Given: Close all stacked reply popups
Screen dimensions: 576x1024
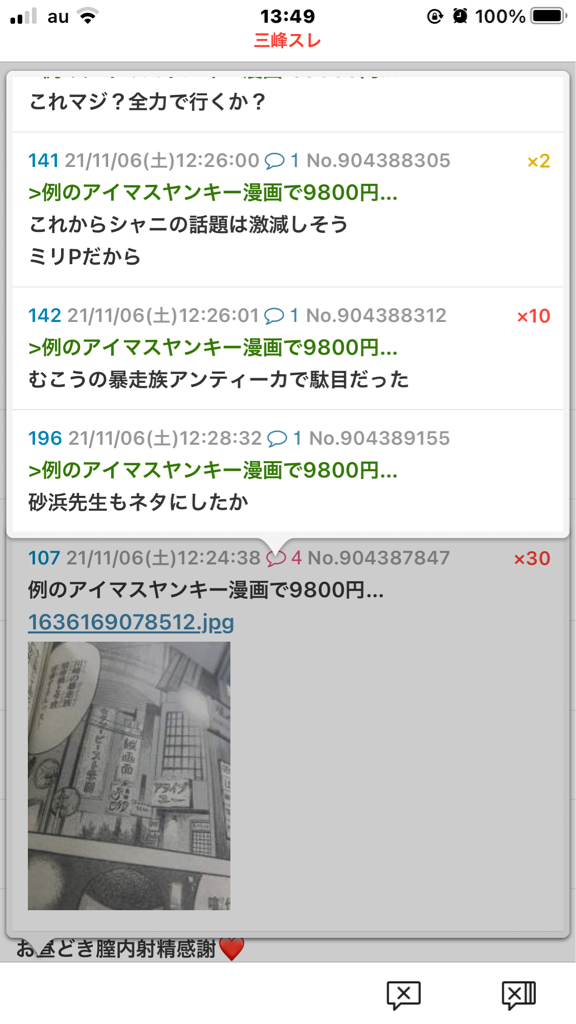Looking at the screenshot, I should pos(519,995).
